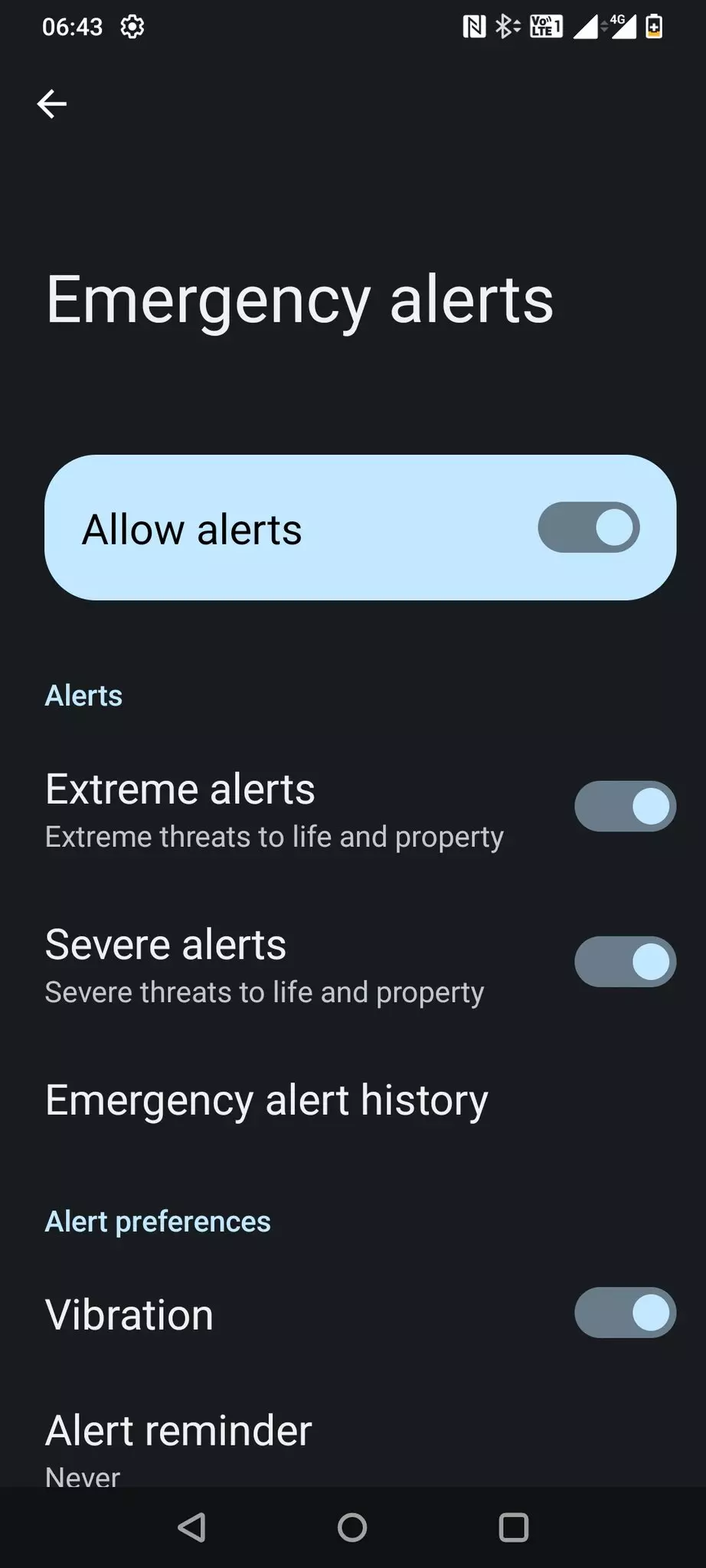The image size is (706, 1568).
Task: Toggle the Allow alerts switch
Action: tap(588, 528)
